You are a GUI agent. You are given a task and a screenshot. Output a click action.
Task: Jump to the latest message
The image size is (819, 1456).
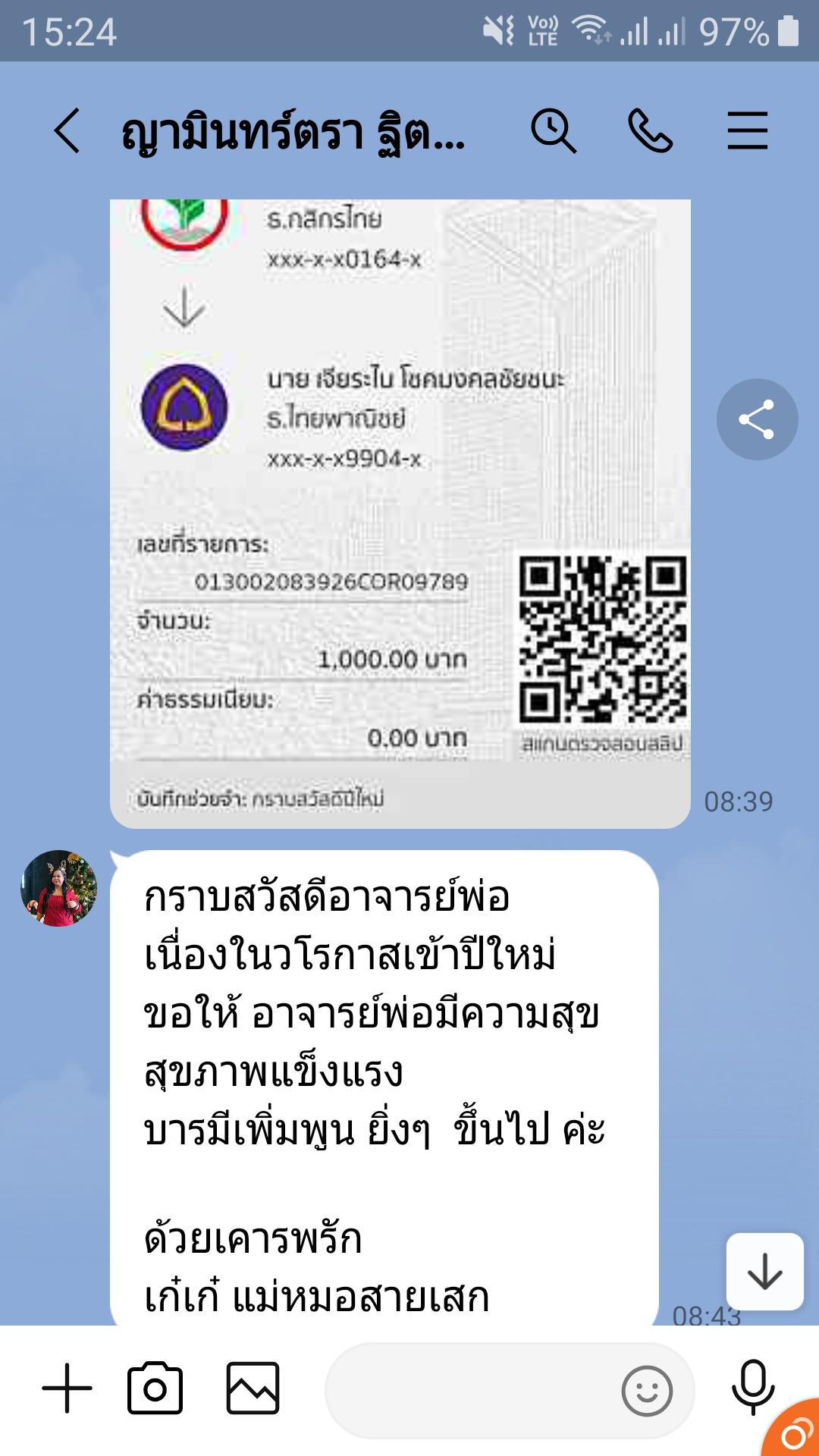(764, 1272)
